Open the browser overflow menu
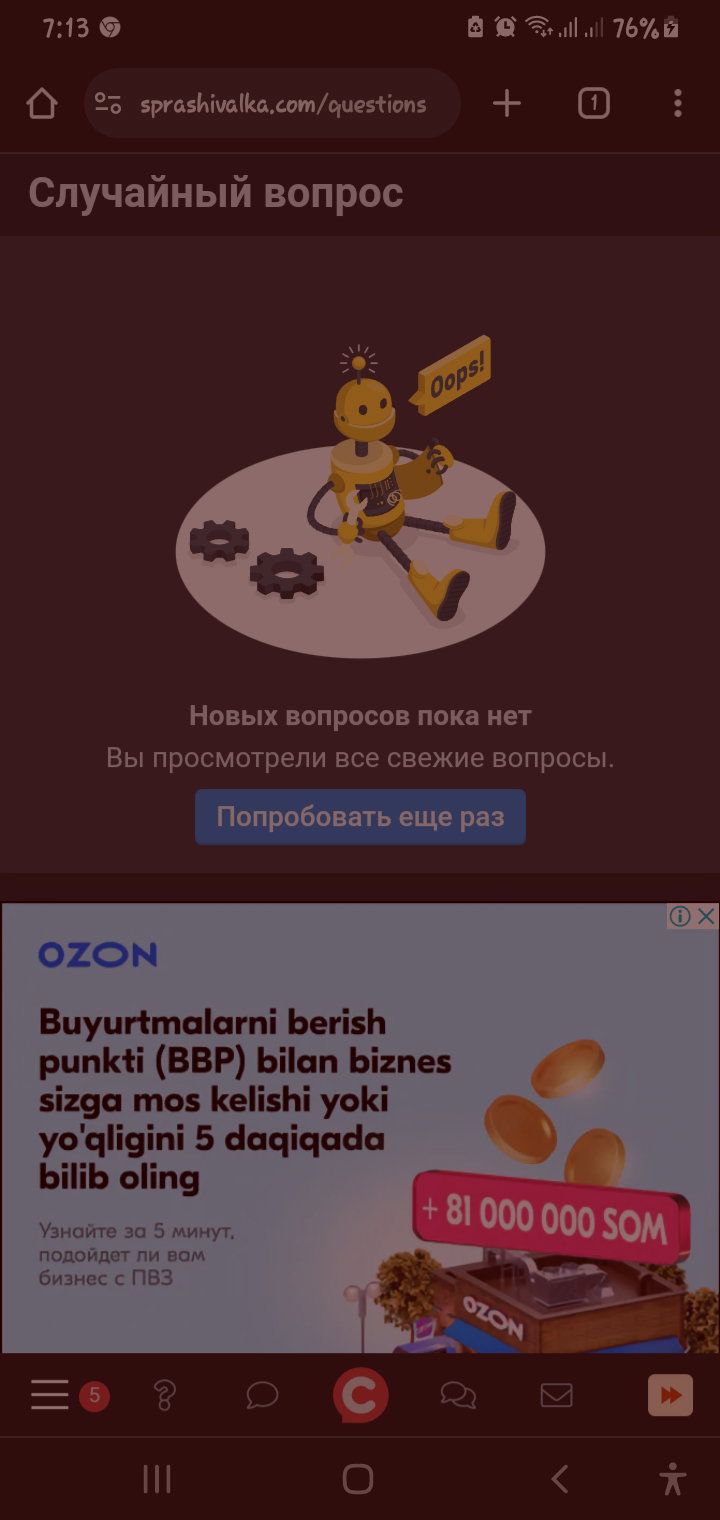Screen dimensions: 720x1520 point(678,103)
